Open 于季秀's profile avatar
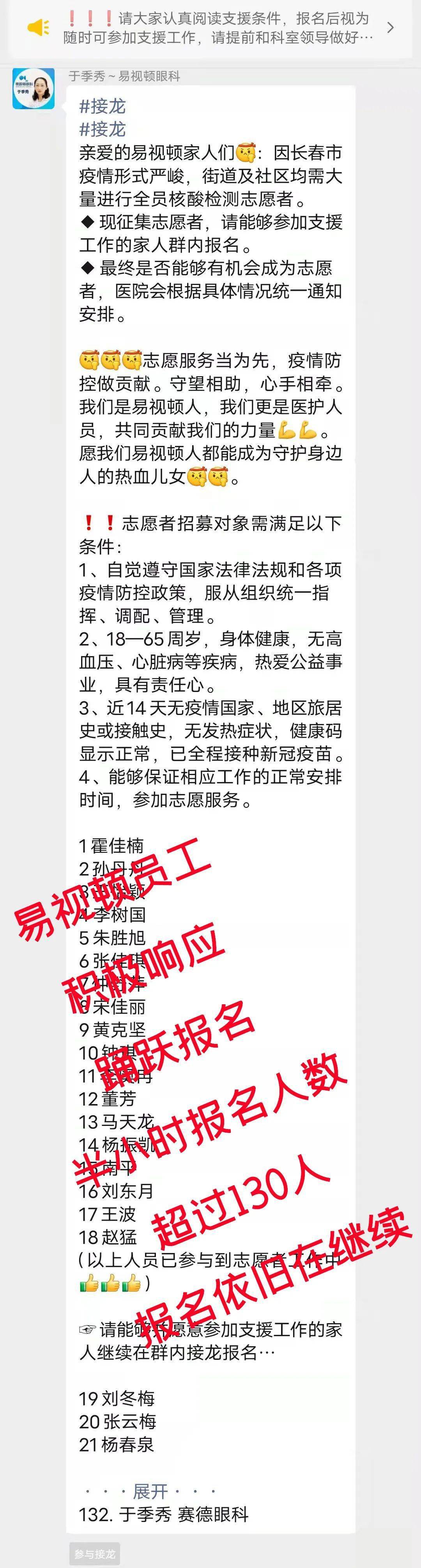Screen dimensions: 421x1568 click(x=34, y=88)
